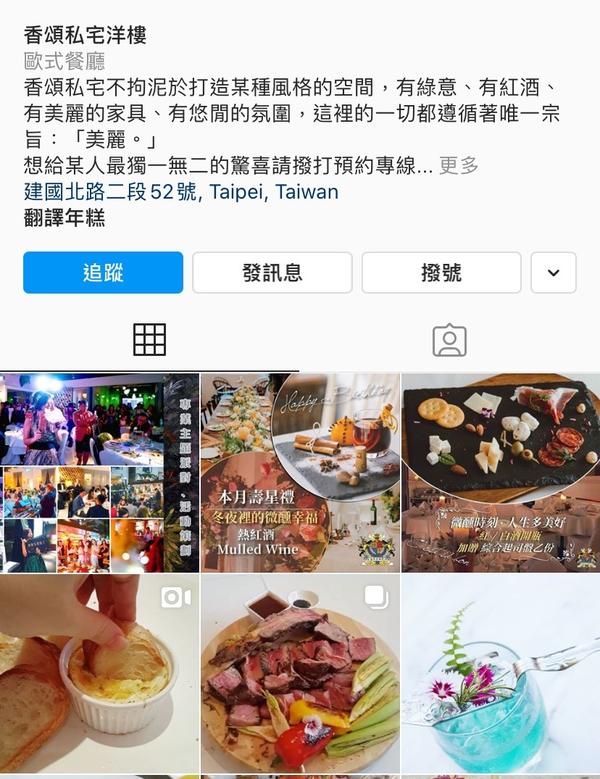Expand suggested accounts with the chevron button

[x=553, y=272]
